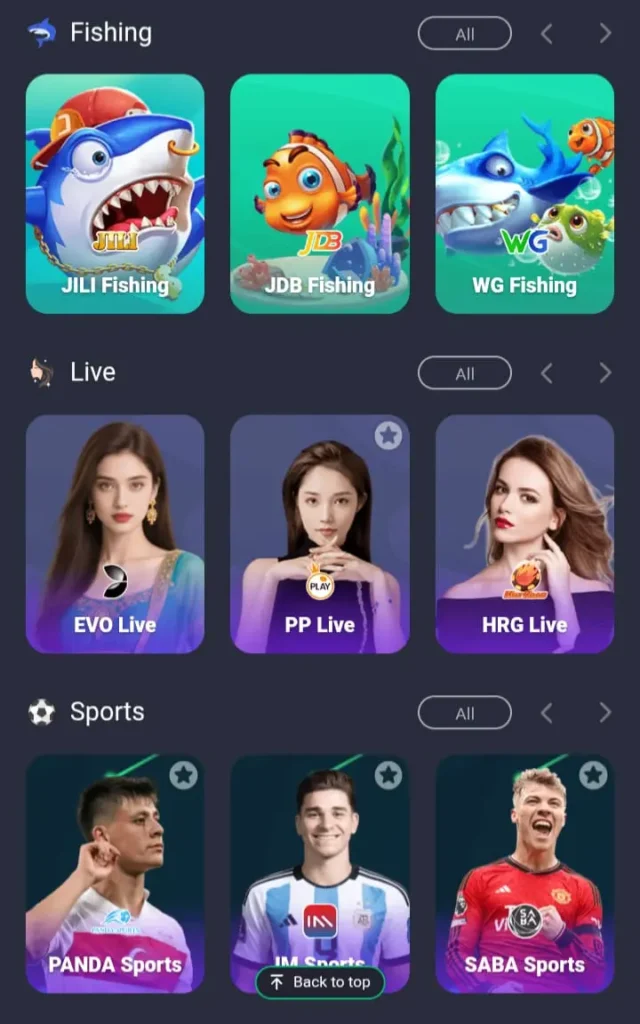Viewport: 640px width, 1024px height.
Task: Favorite PP Live with the star icon
Action: point(388,435)
